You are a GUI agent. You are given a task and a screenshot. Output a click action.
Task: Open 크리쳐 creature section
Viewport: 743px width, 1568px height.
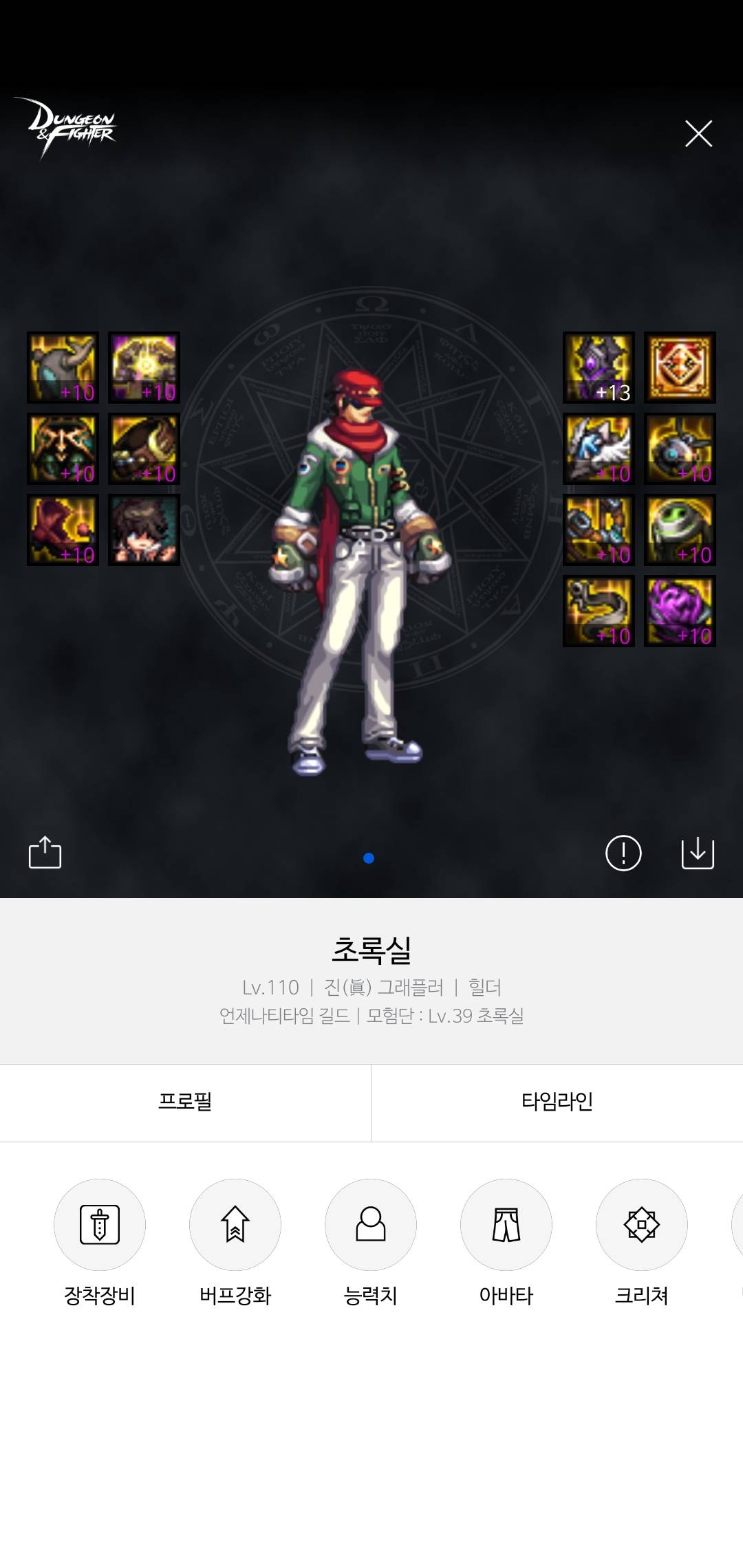[642, 1225]
